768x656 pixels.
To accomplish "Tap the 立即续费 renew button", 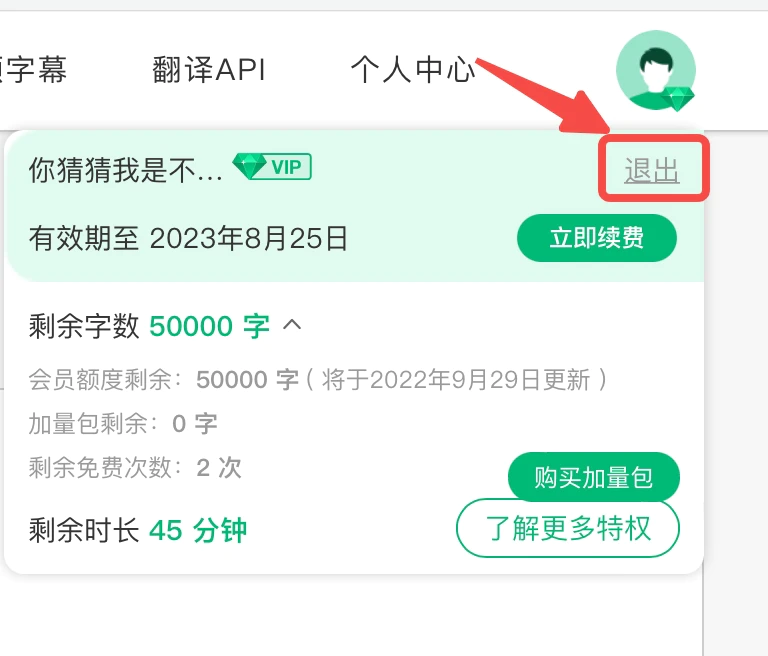I will 597,238.
